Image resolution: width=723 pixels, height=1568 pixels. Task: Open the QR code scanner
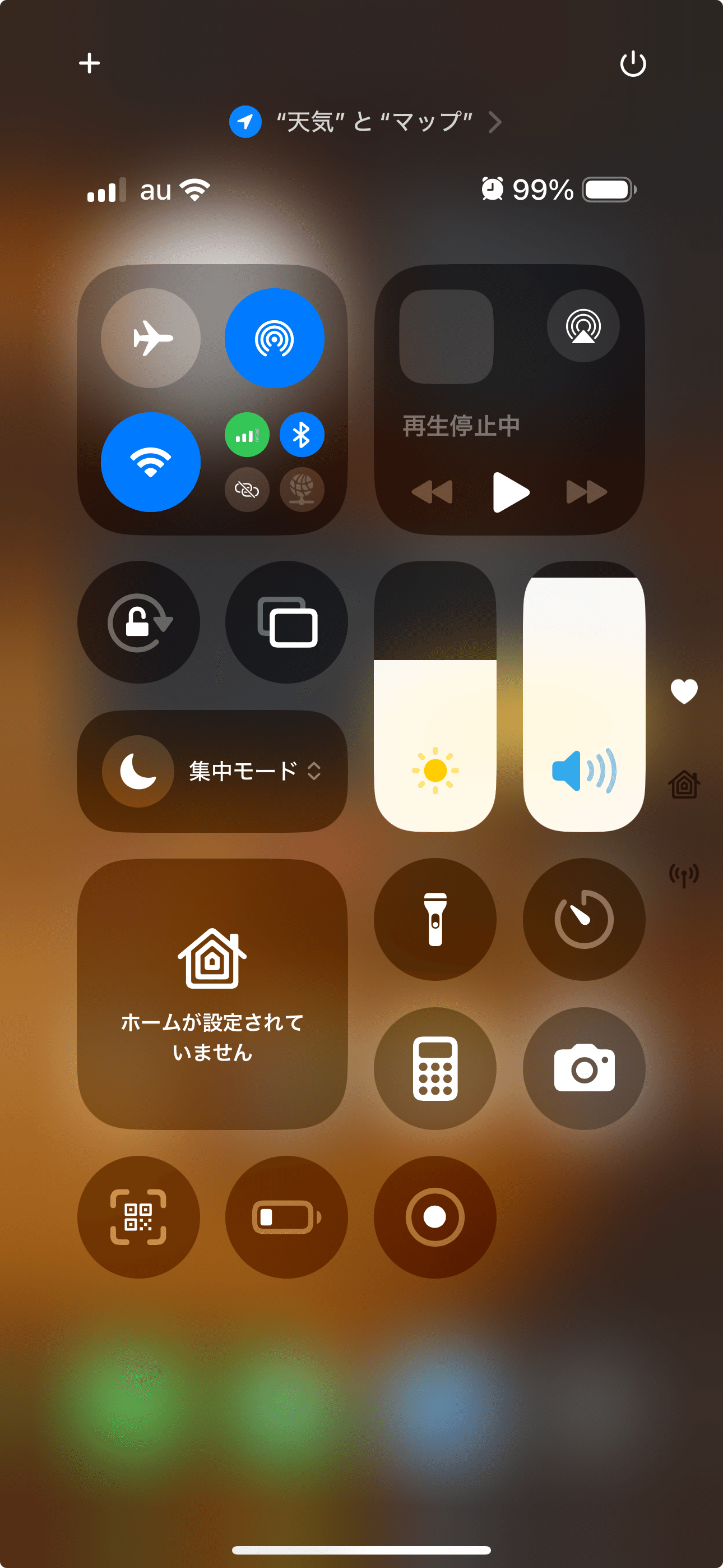[139, 1217]
